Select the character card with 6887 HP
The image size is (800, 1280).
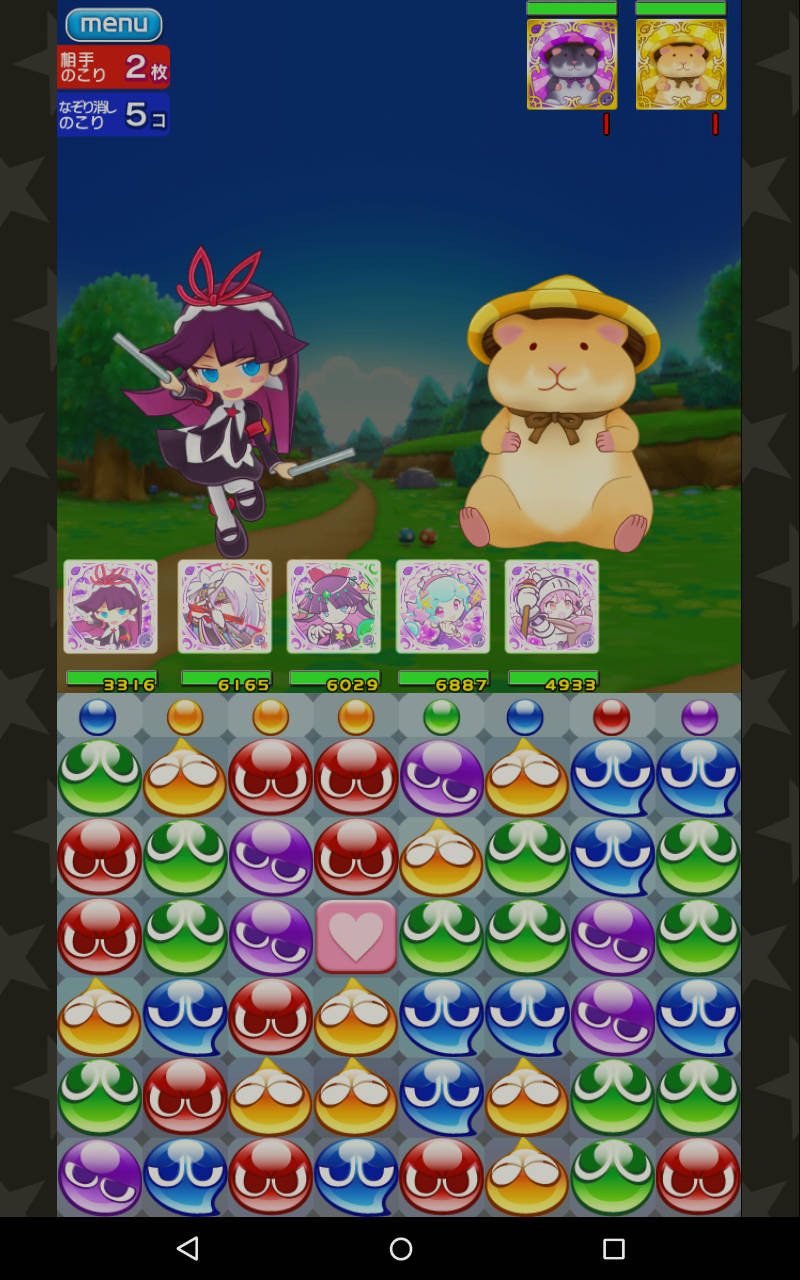point(442,606)
